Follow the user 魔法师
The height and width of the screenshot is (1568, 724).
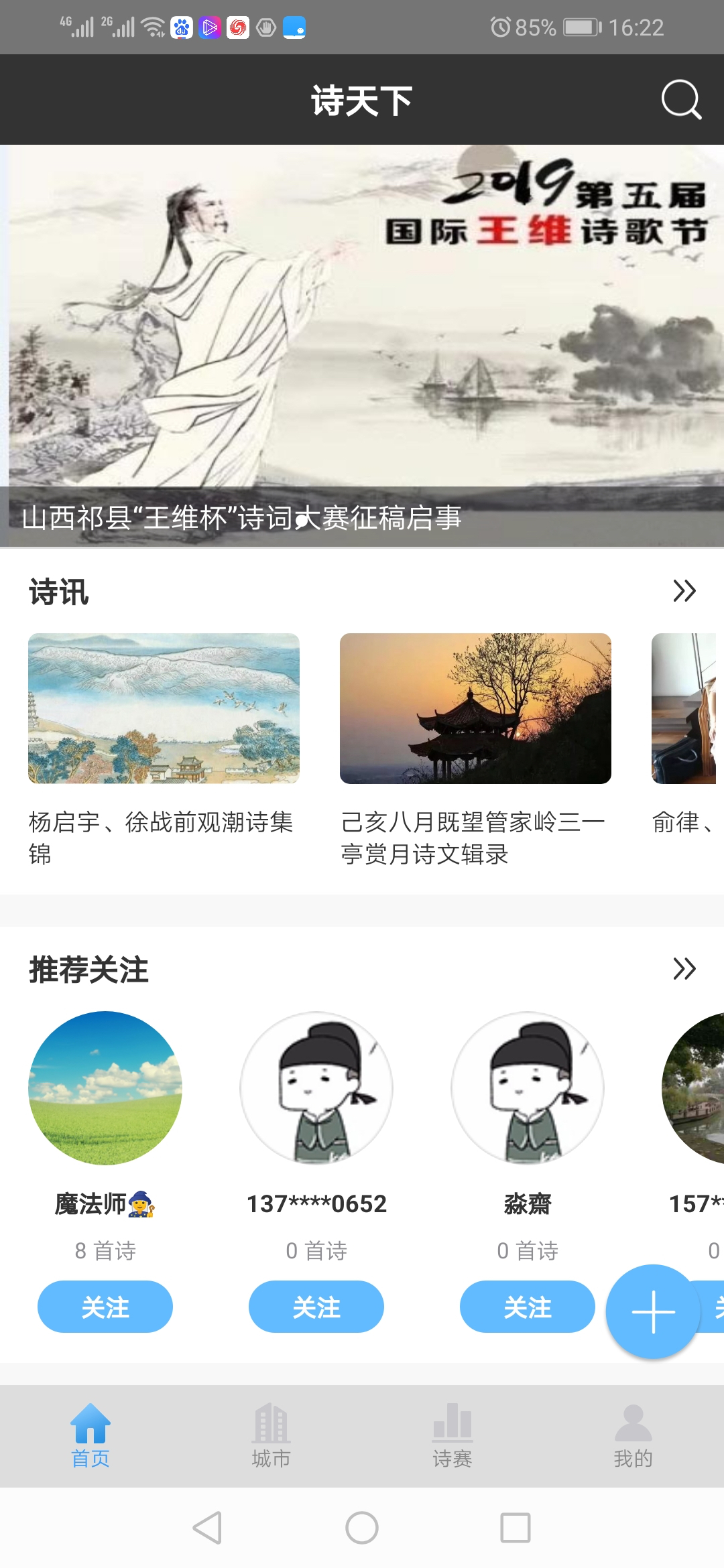(x=105, y=1307)
